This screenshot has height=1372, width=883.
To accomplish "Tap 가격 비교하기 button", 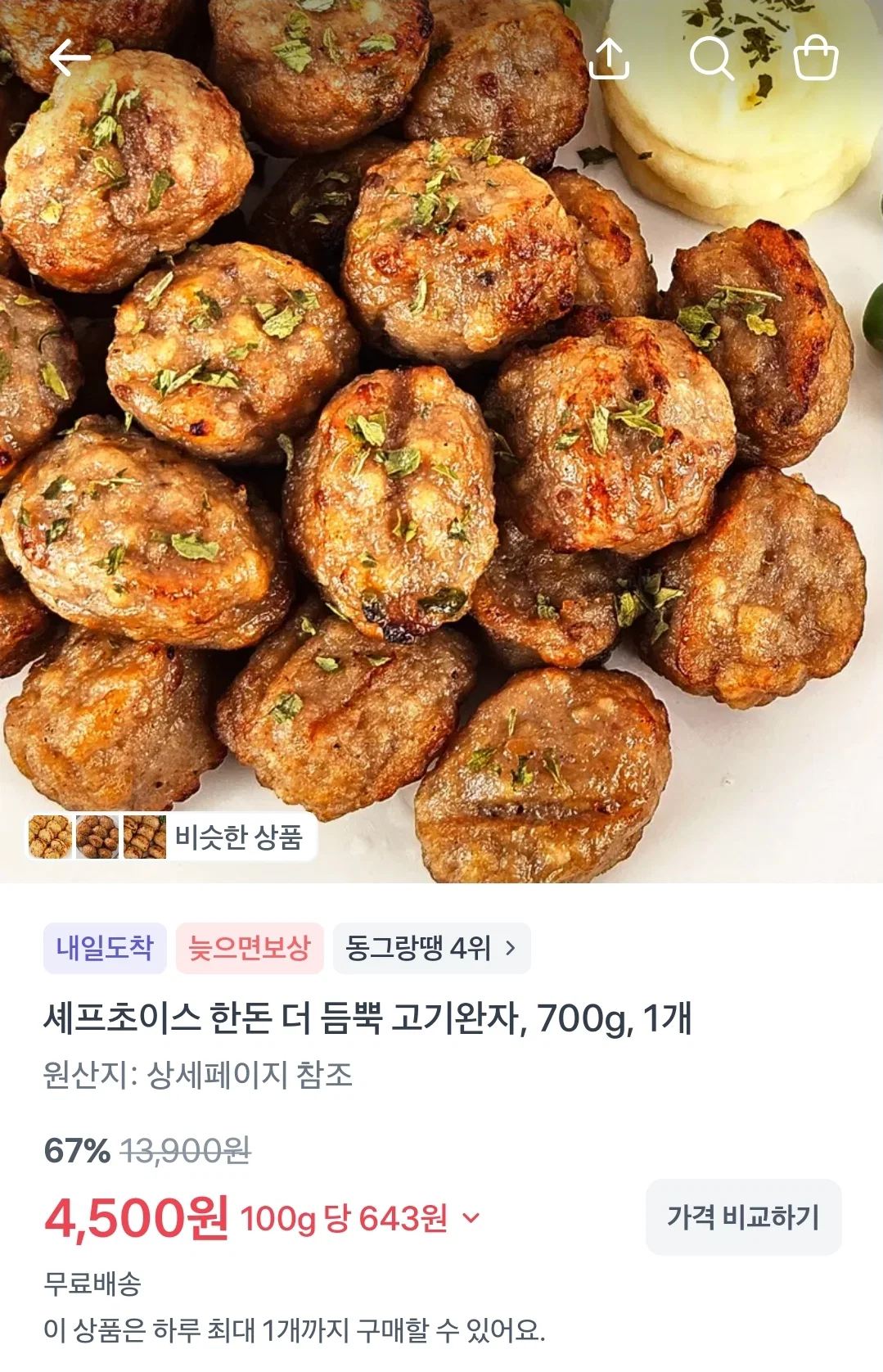I will pyautogui.click(x=743, y=1216).
